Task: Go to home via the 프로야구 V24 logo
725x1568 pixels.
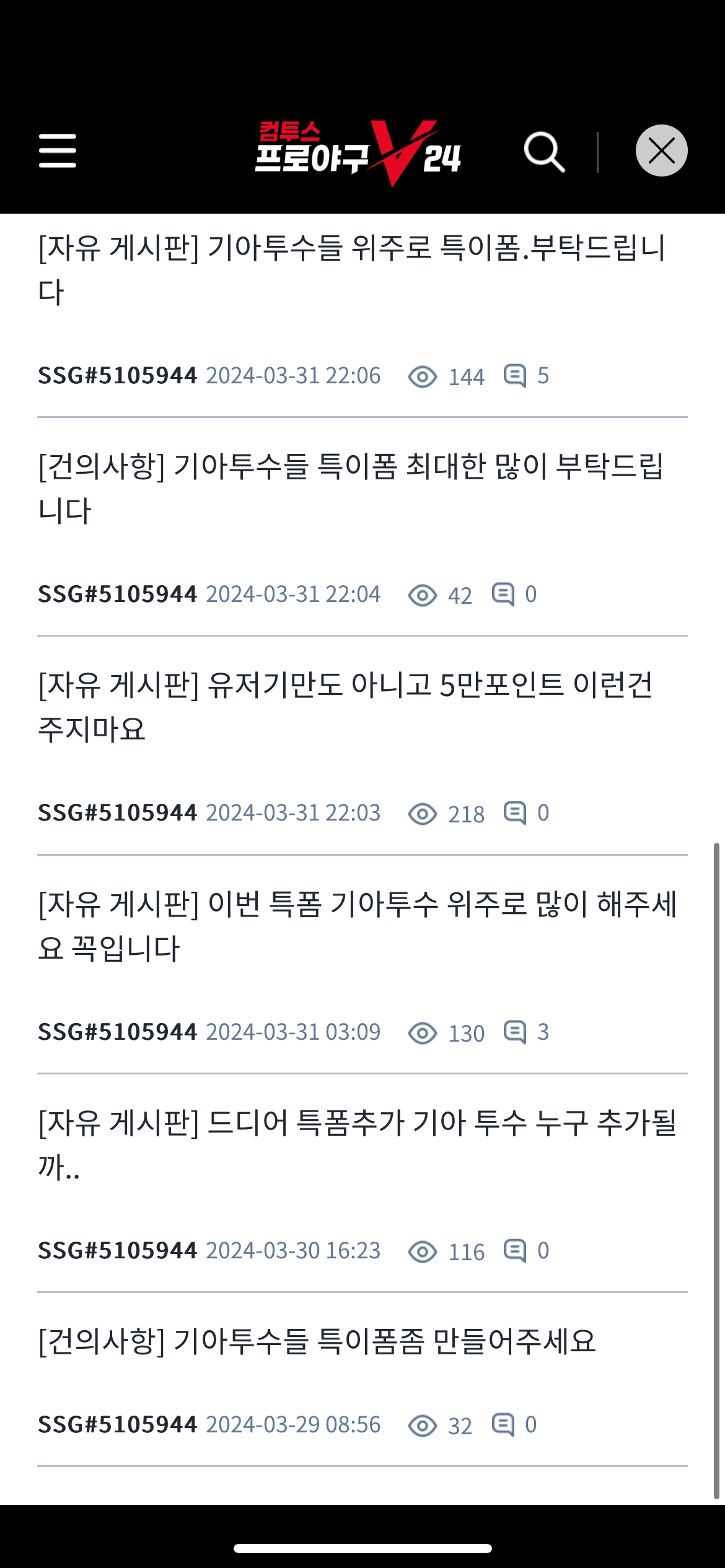Action: coord(358,153)
